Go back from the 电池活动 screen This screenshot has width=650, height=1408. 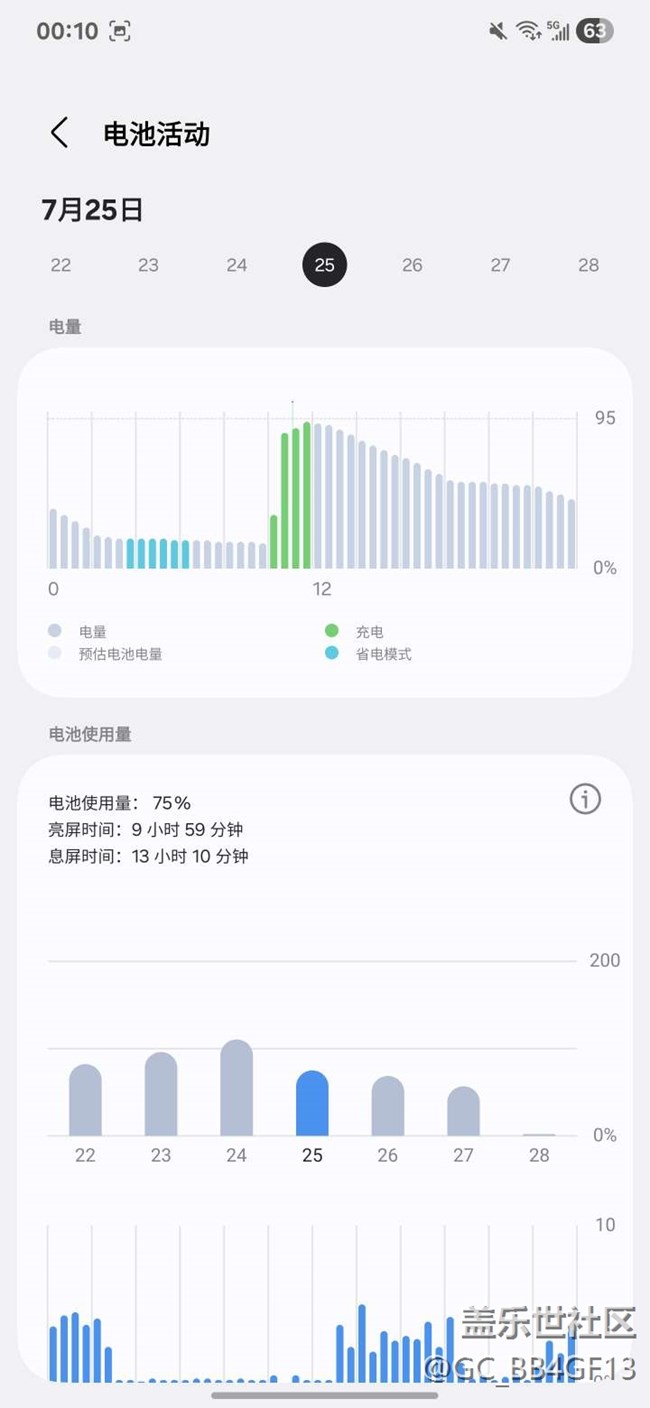tap(60, 133)
